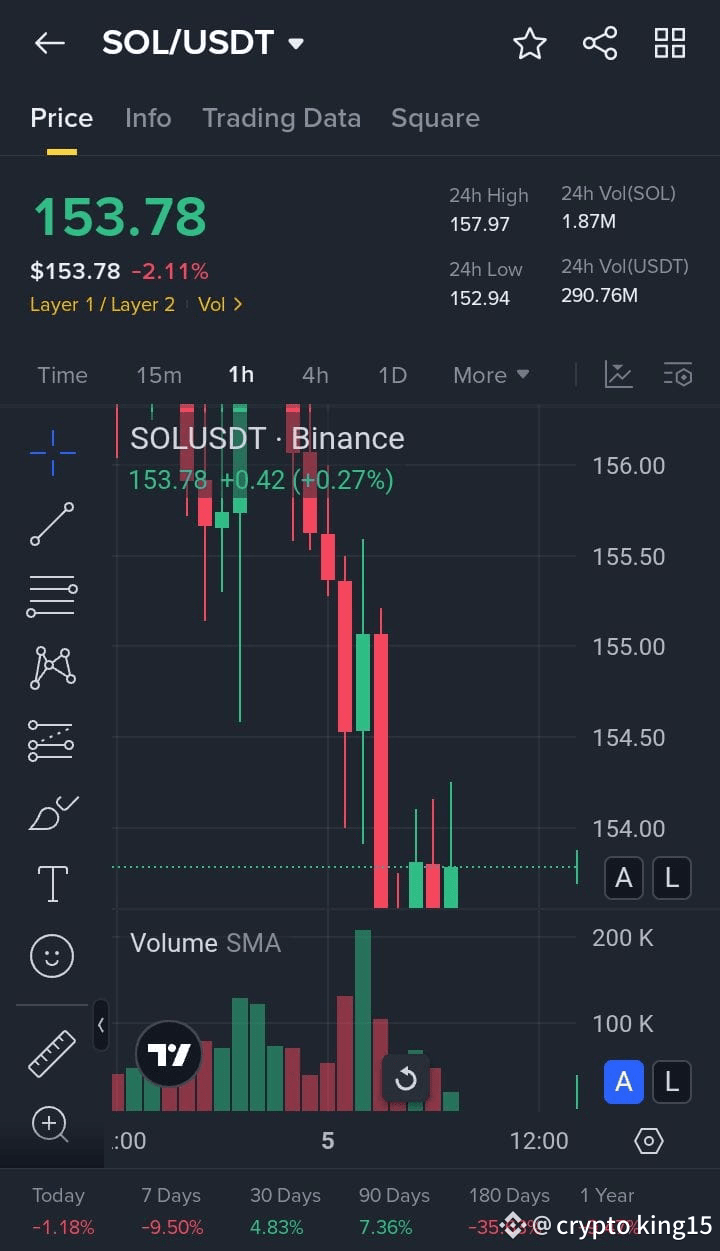Select the text annotation tool
This screenshot has width=720, height=1251.
[52, 883]
